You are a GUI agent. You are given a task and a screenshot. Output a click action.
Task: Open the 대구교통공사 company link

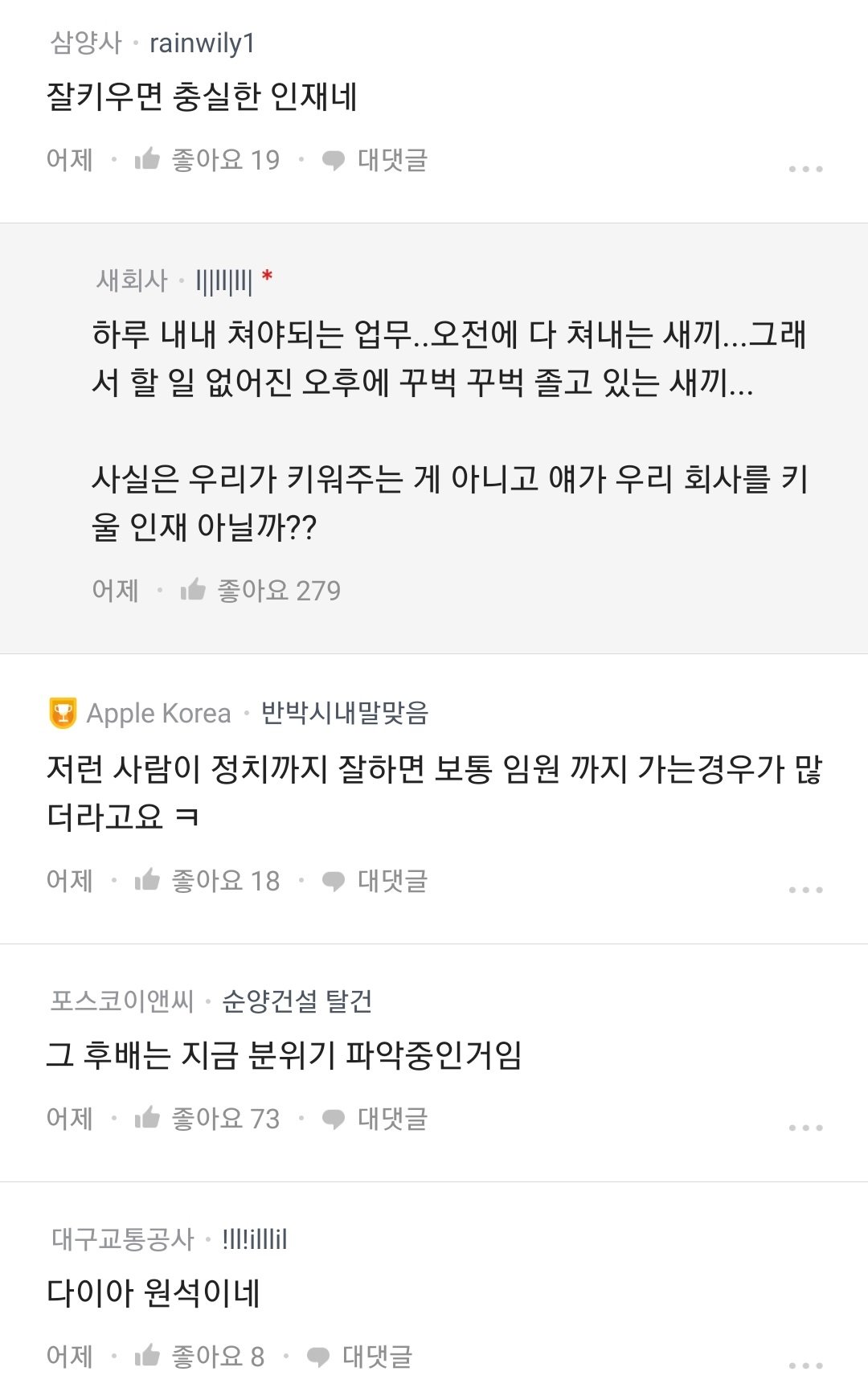(x=123, y=1239)
